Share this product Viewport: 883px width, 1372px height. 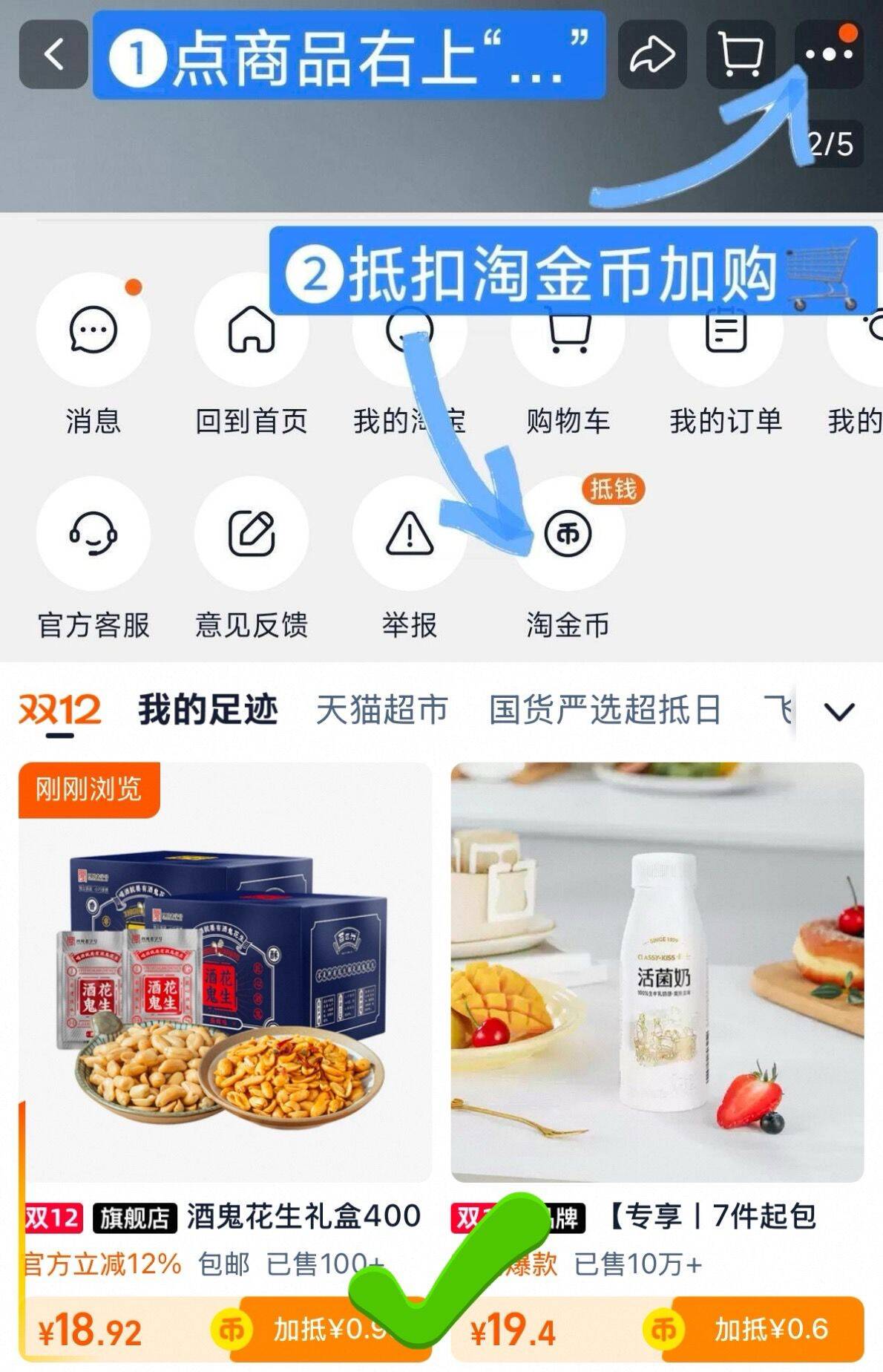pyautogui.click(x=651, y=54)
